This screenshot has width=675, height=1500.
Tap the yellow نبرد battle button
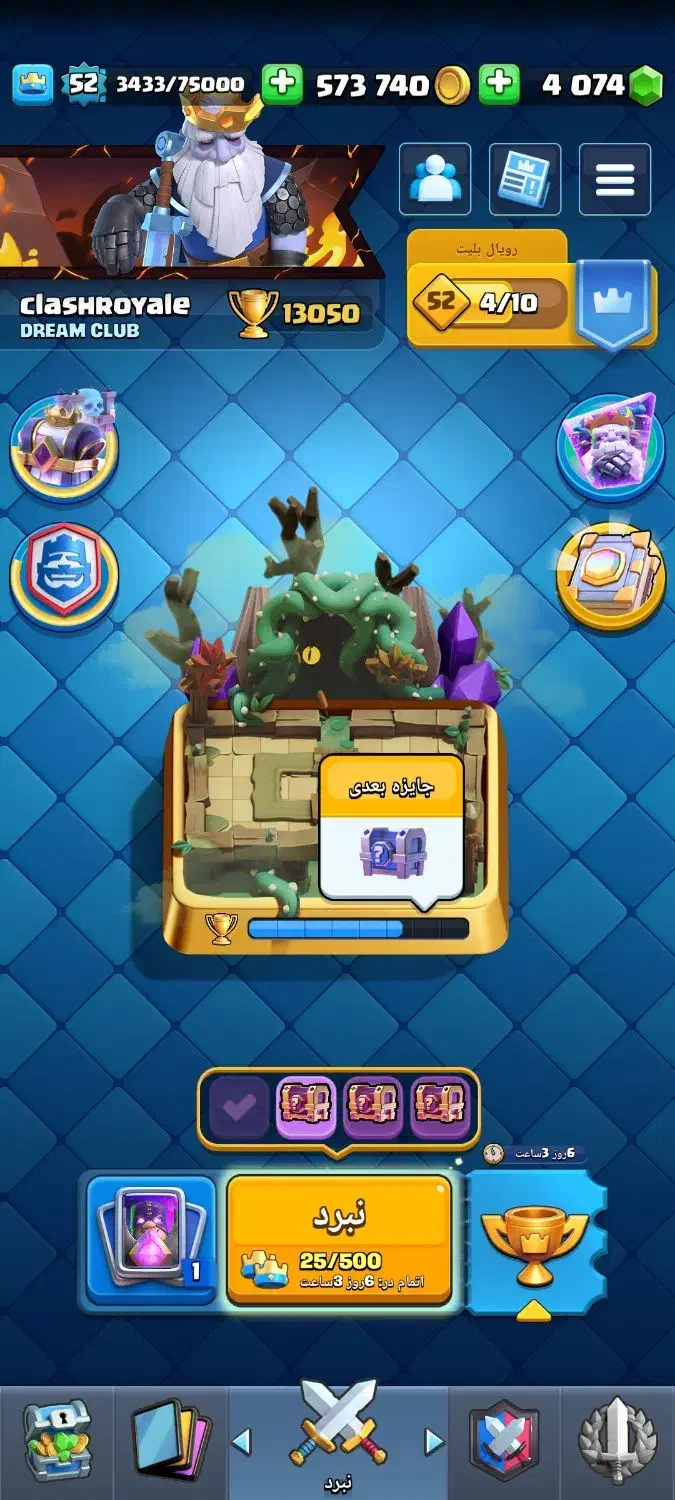tap(339, 1240)
